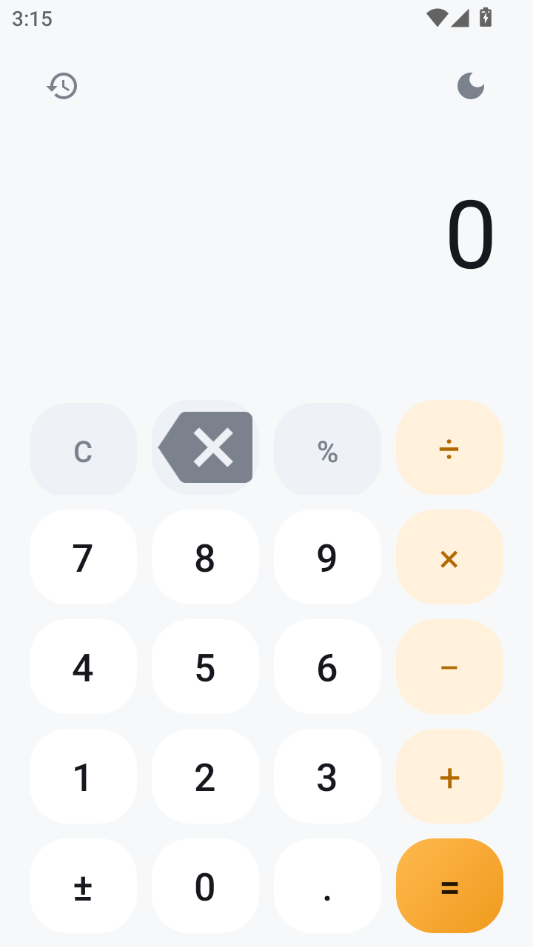Switch to dark mode with moon icon
This screenshot has width=533, height=948.
(470, 86)
